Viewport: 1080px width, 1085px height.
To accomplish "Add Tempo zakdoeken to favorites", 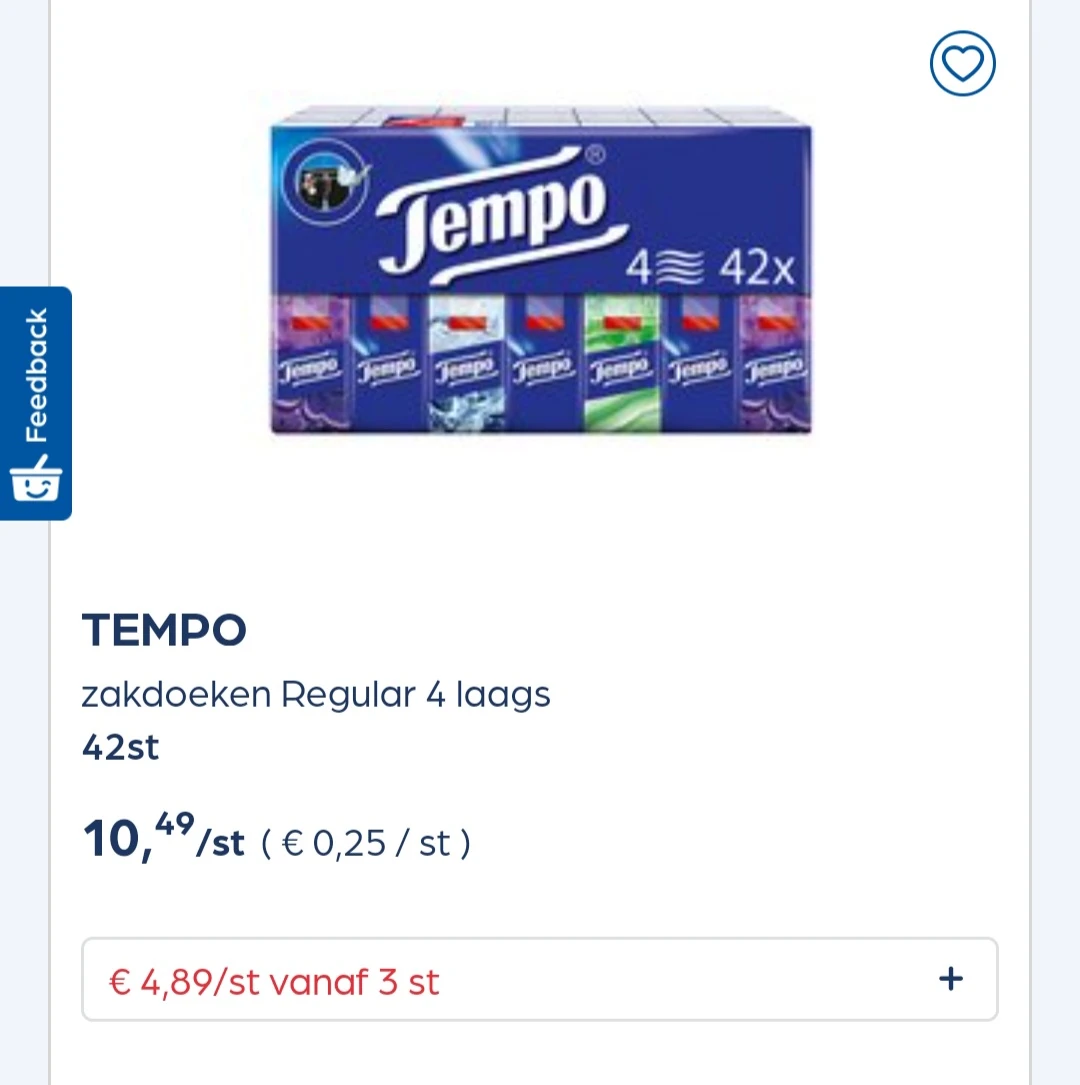I will point(962,64).
